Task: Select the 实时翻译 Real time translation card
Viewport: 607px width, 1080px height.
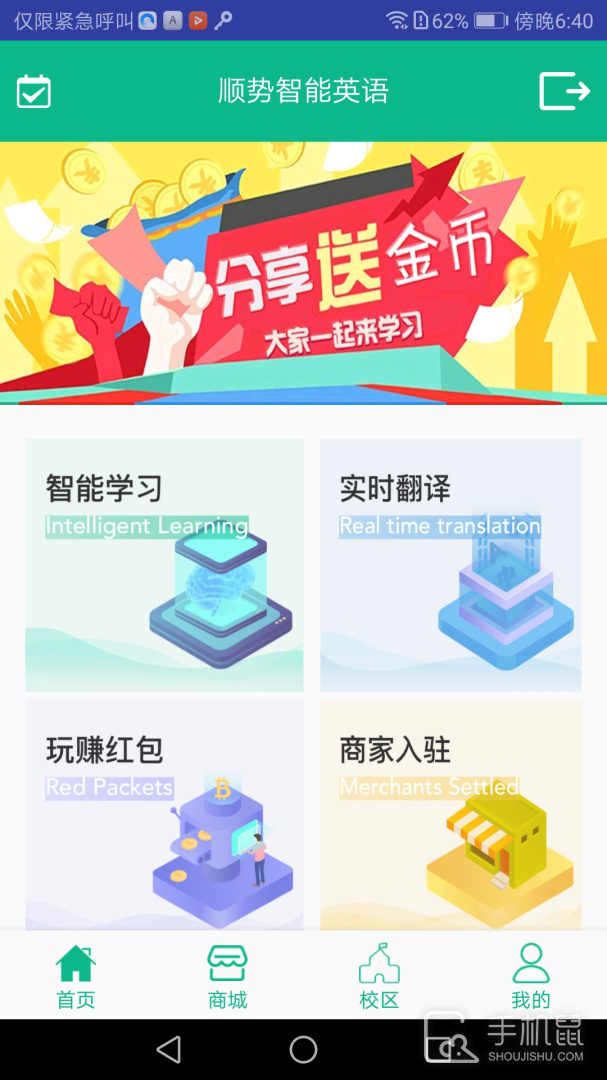Action: [x=450, y=565]
